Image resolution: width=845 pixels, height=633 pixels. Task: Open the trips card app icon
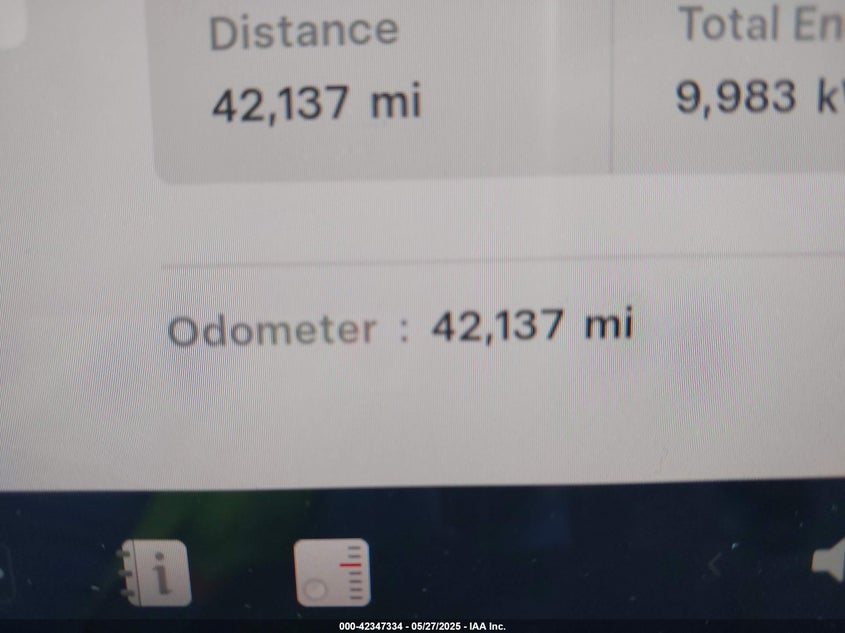(x=332, y=573)
